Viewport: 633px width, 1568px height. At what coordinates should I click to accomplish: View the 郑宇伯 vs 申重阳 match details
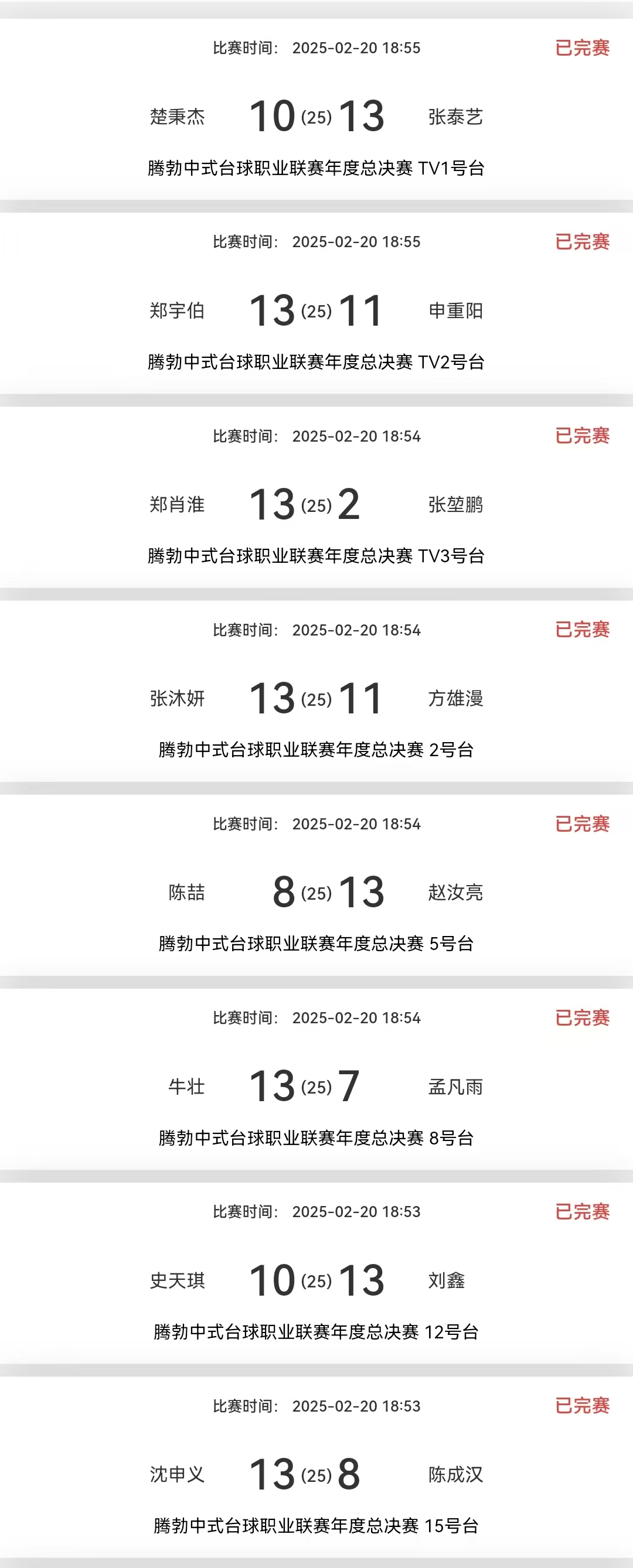[316, 310]
